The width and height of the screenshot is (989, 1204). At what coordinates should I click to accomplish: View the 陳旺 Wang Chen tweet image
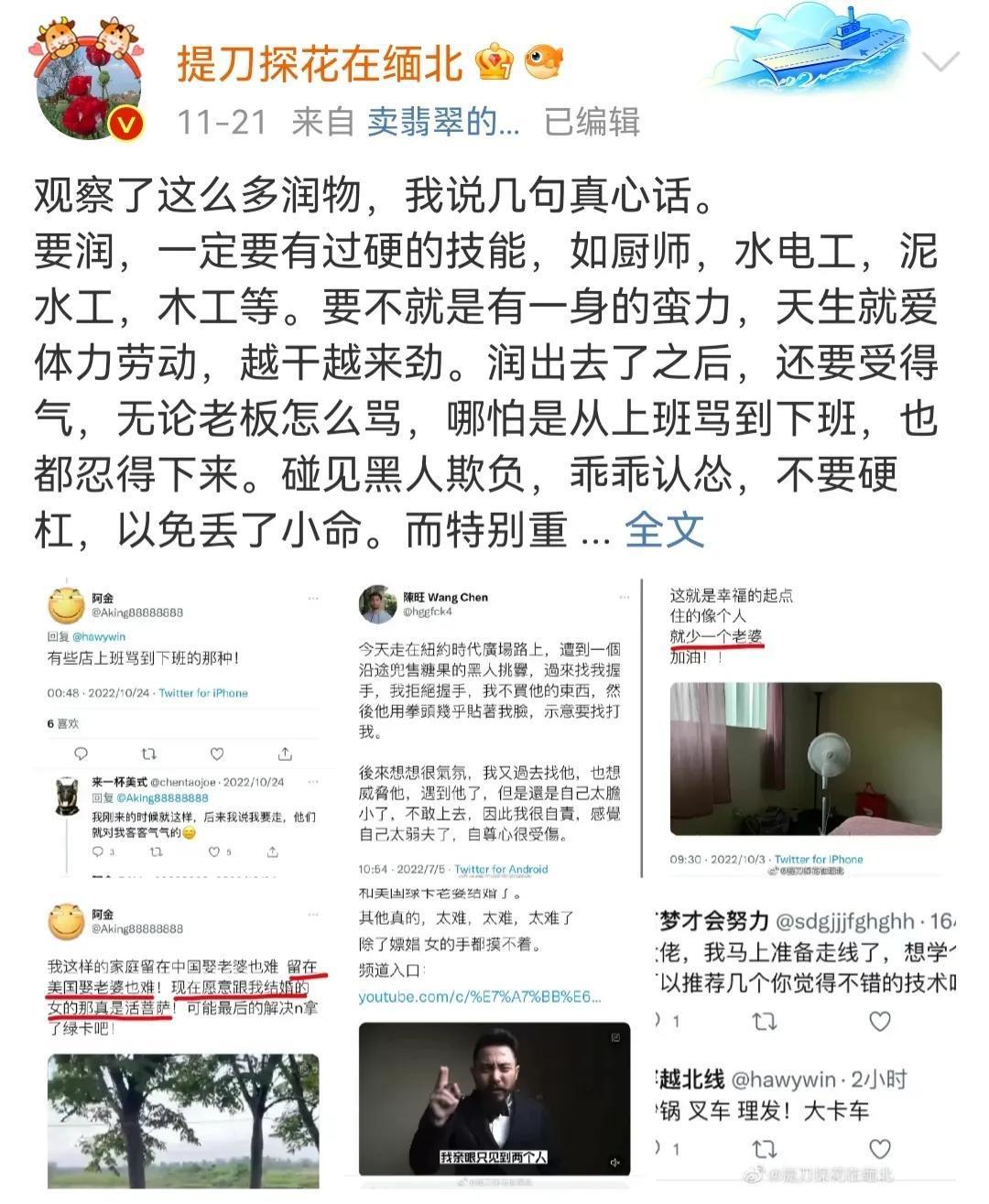coord(493,732)
